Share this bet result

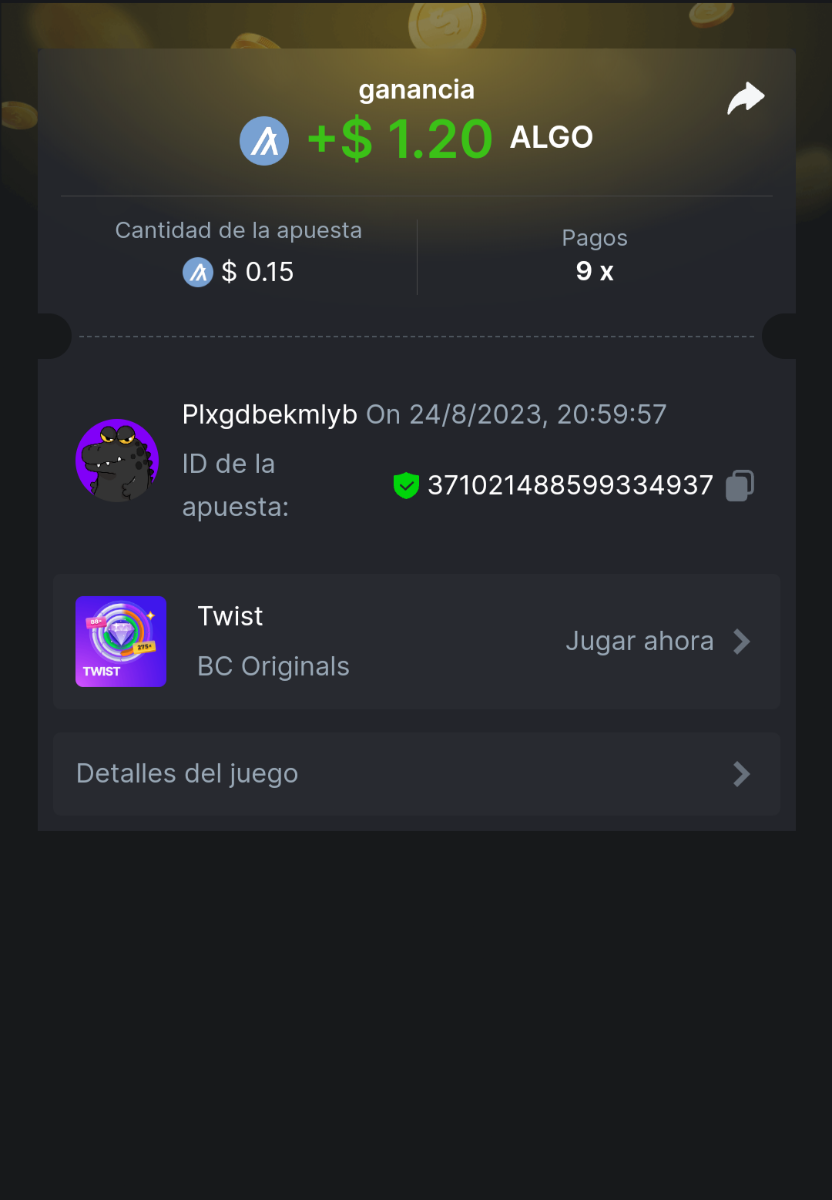pyautogui.click(x=745, y=98)
